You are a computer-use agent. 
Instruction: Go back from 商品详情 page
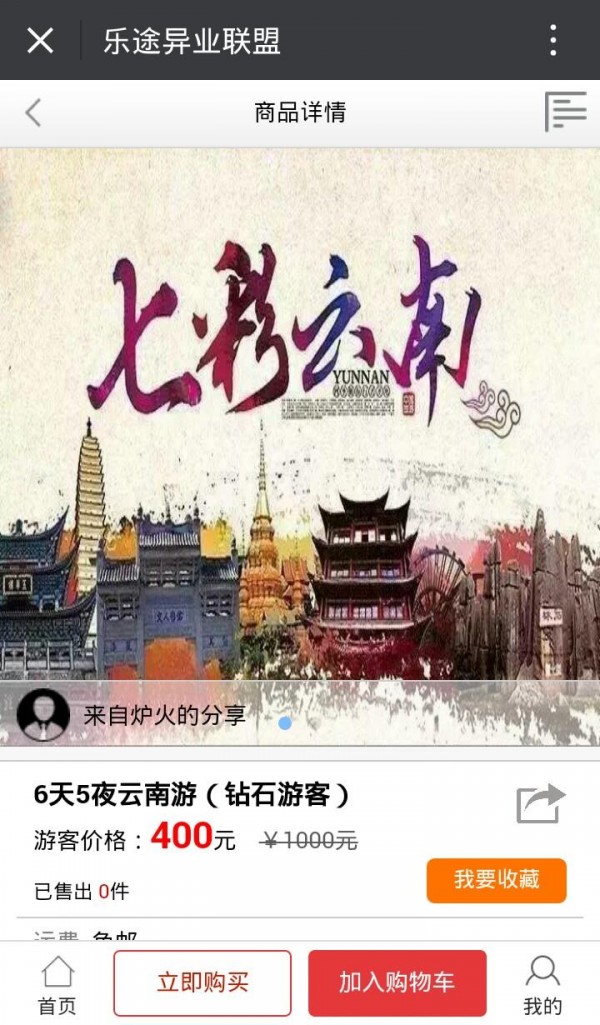click(x=33, y=112)
